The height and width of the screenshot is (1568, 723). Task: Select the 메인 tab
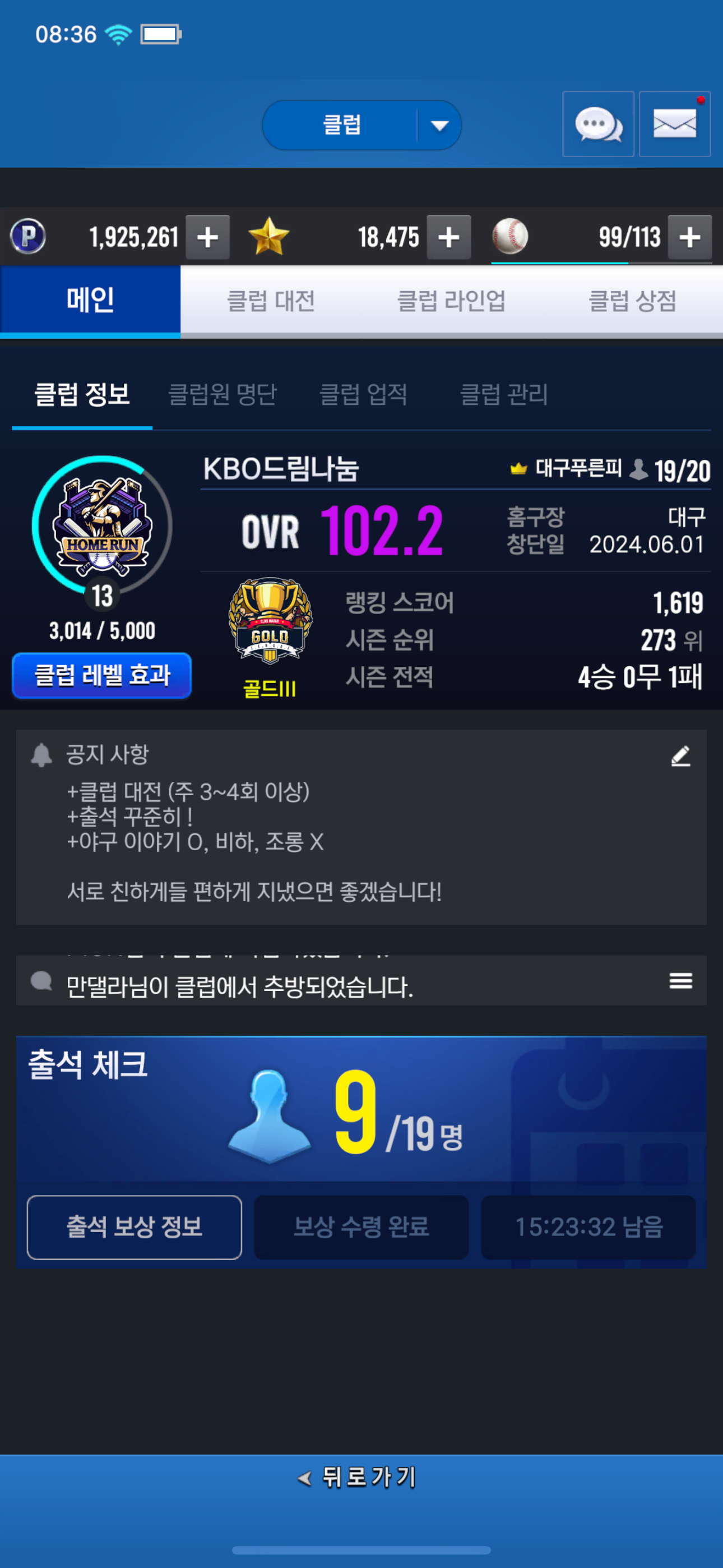point(90,301)
